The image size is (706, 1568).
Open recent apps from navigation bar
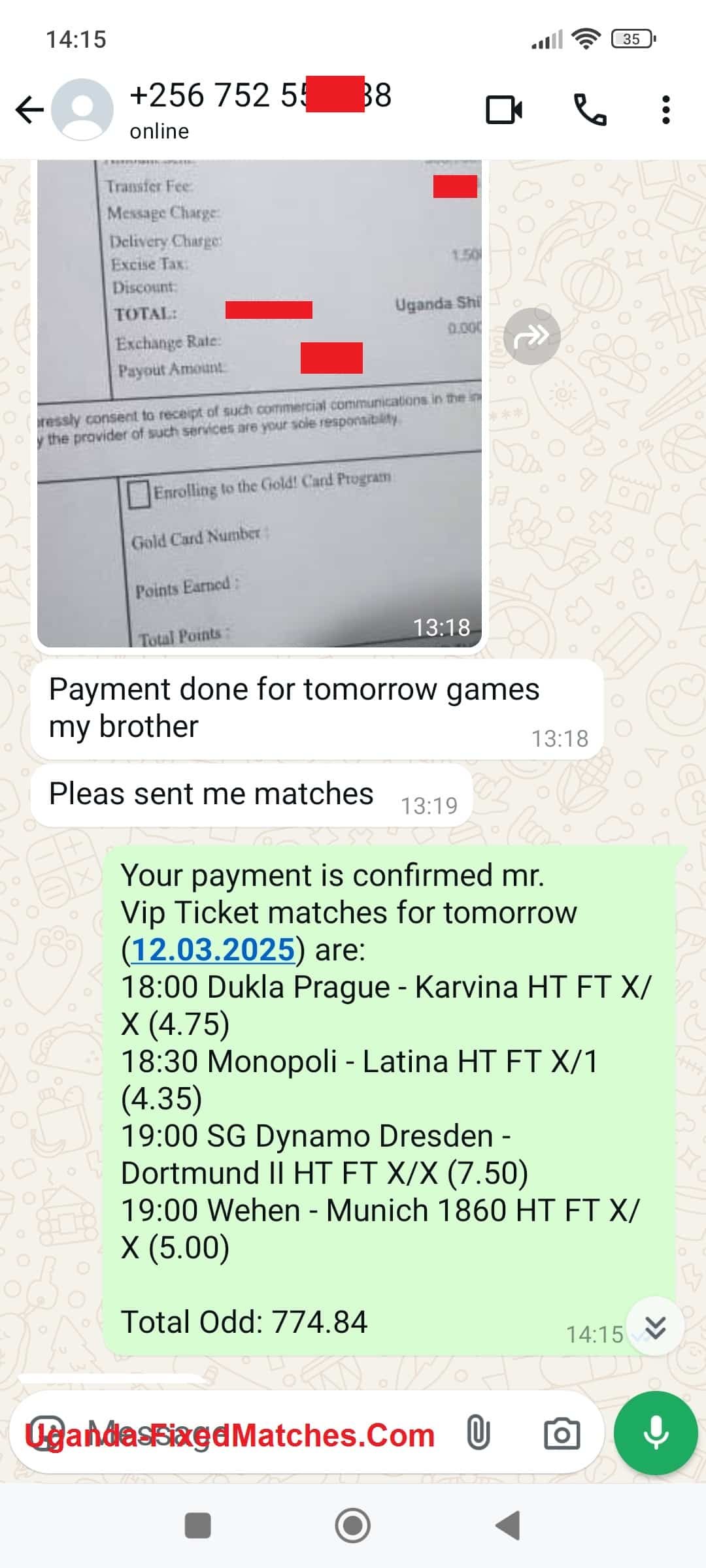(197, 1526)
